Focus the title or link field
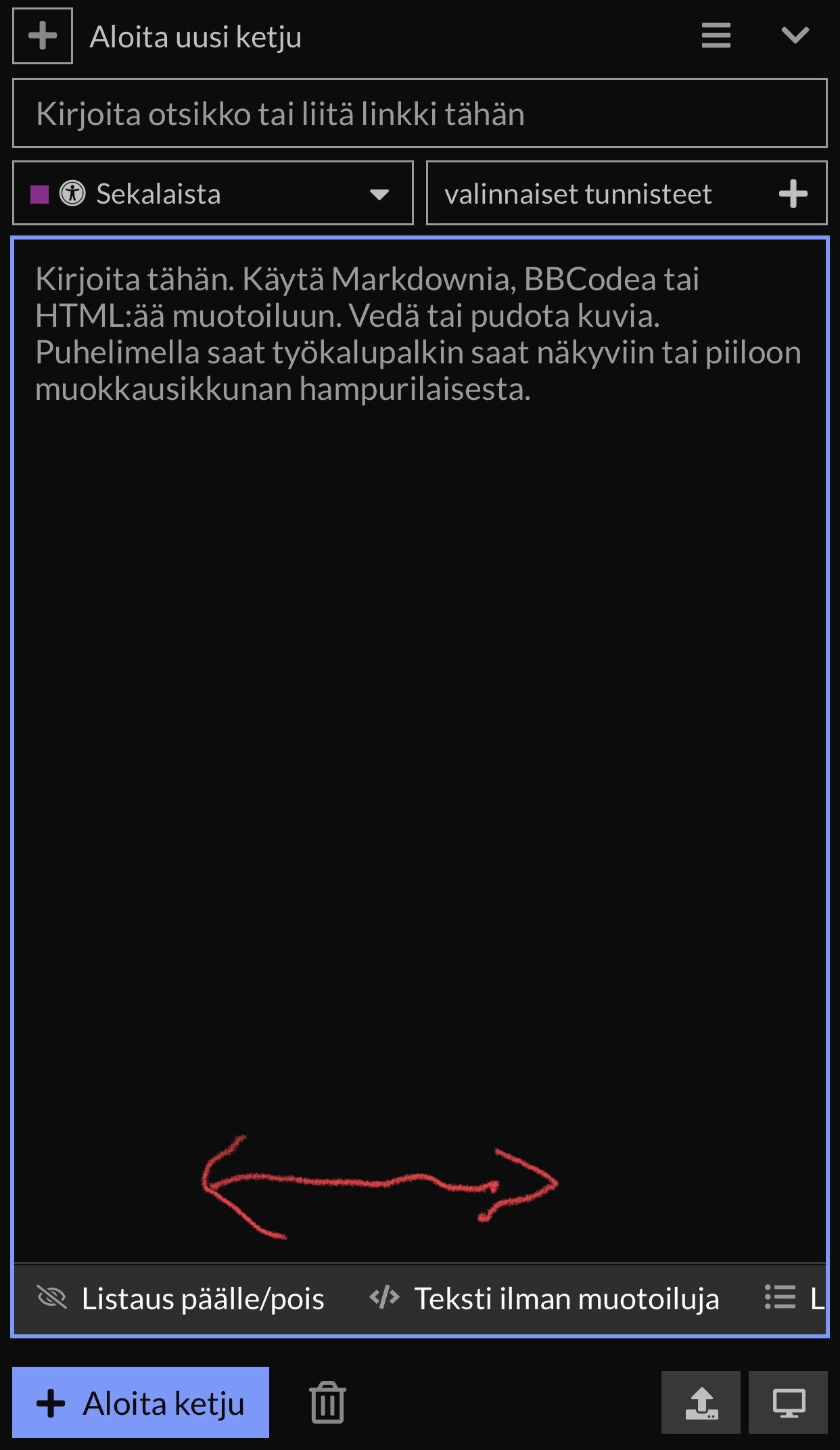Viewport: 840px width, 1450px height. pos(419,114)
